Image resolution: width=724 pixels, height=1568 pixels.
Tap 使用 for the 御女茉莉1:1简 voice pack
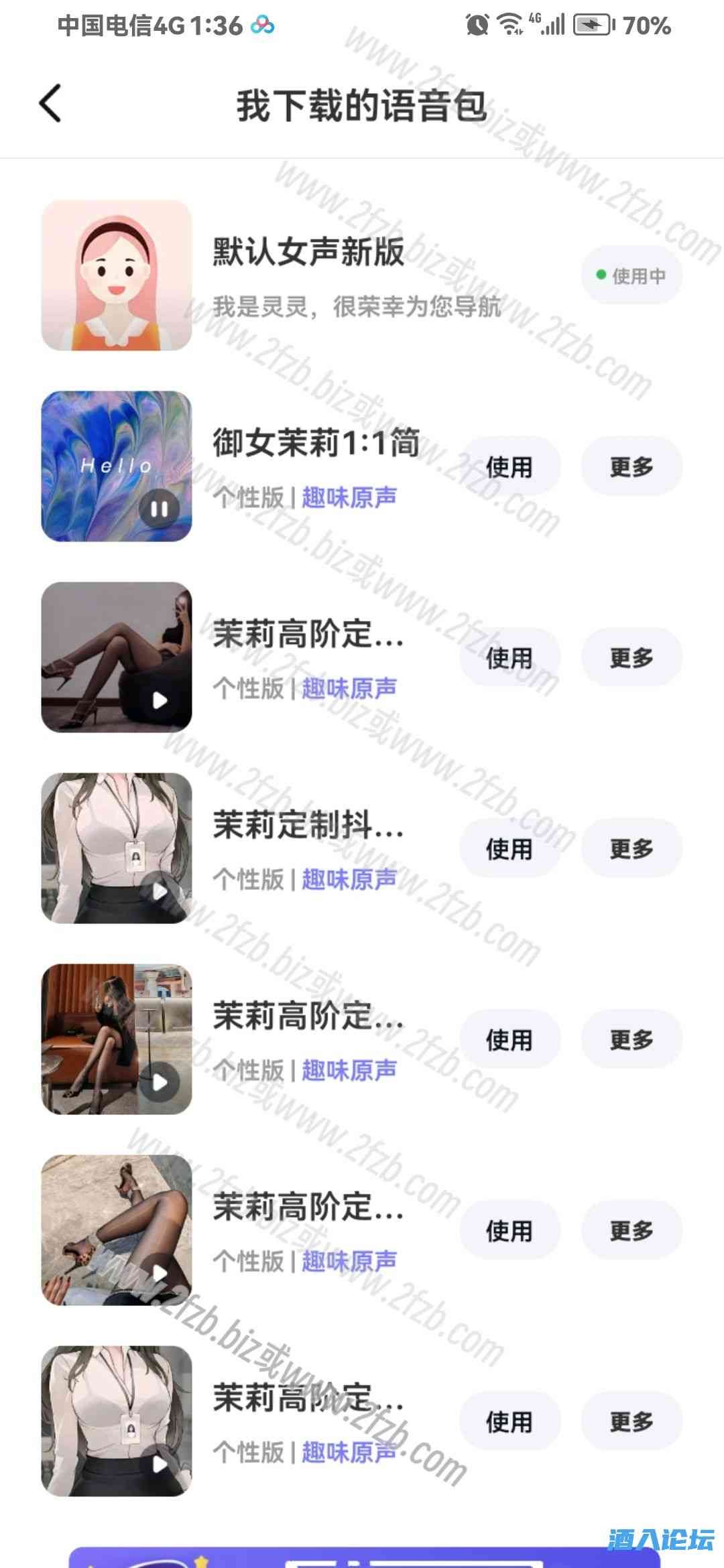point(509,466)
